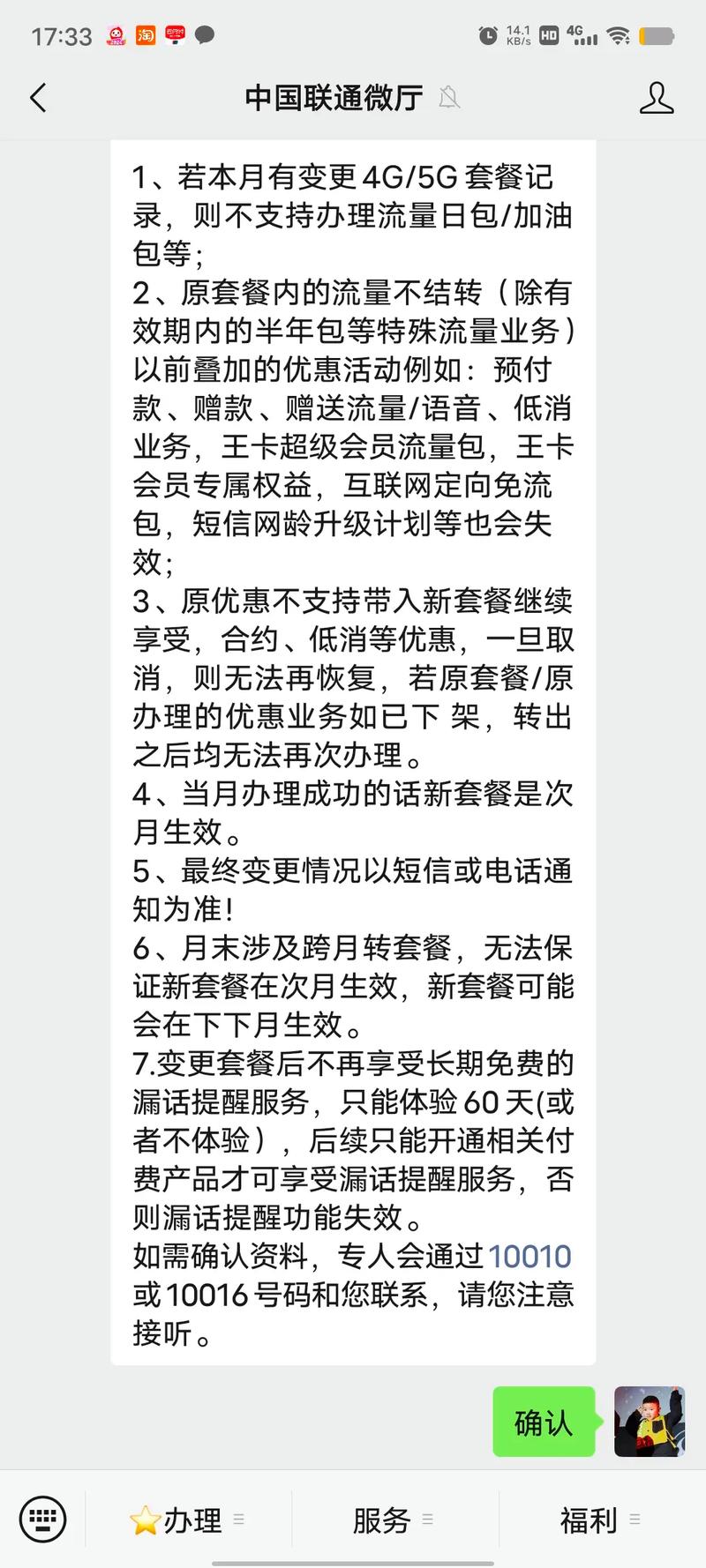Go back from 中国联通微厅 chat
706x1568 pixels.
coord(38,97)
